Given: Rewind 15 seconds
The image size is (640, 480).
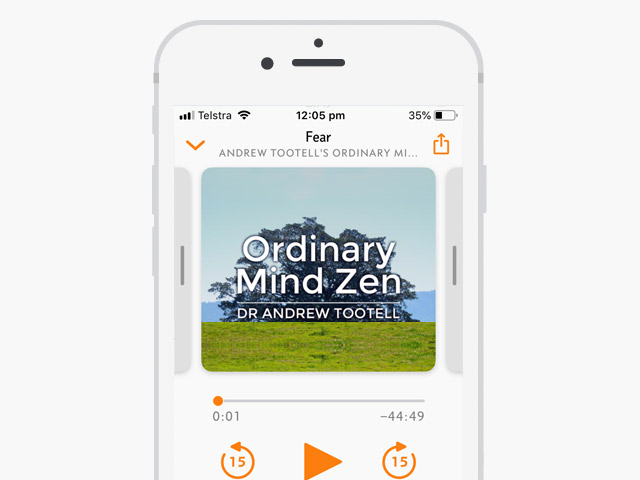Looking at the screenshot, I should click(238, 461).
